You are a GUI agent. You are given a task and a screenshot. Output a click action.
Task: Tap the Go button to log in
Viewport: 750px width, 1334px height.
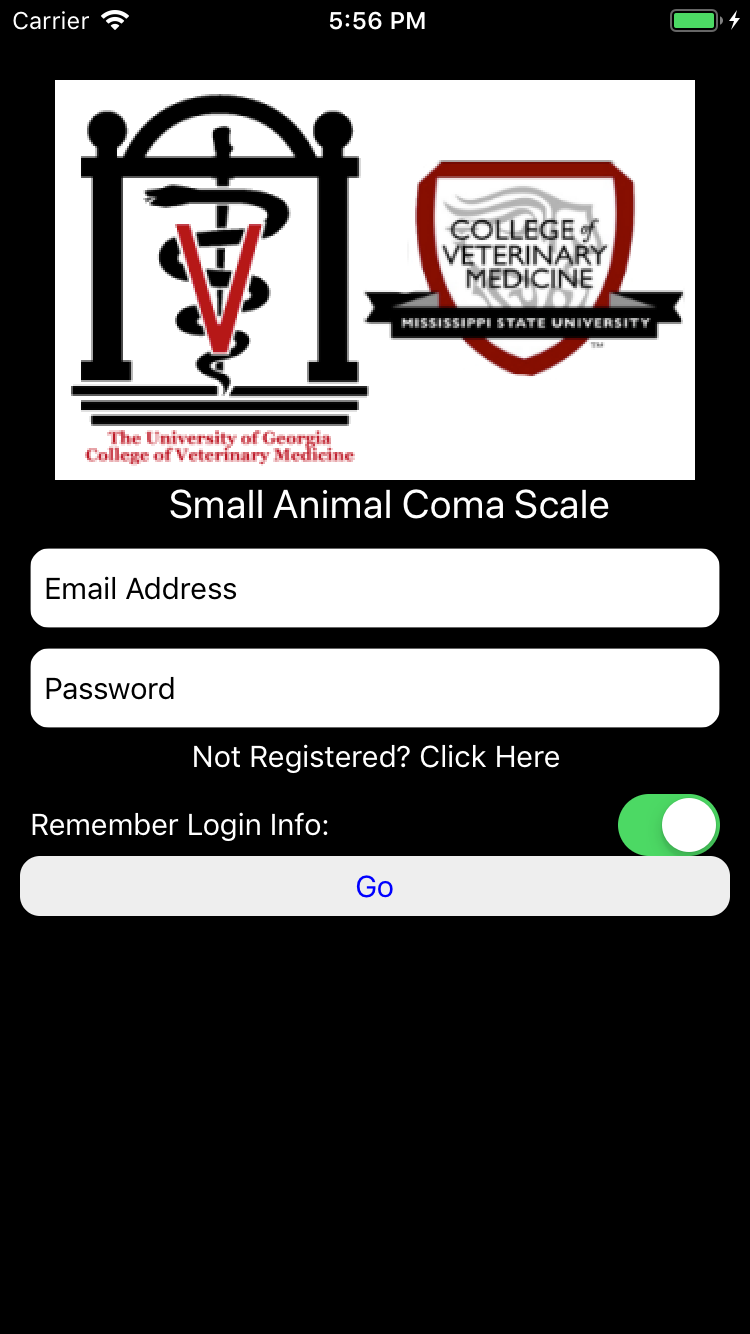pos(375,886)
